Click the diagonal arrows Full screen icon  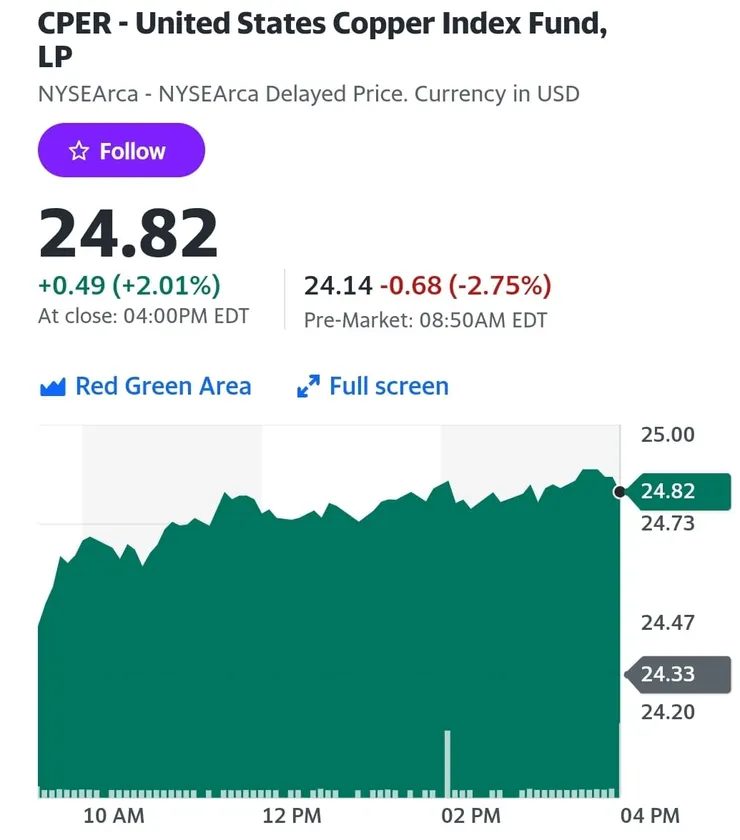[x=307, y=384]
